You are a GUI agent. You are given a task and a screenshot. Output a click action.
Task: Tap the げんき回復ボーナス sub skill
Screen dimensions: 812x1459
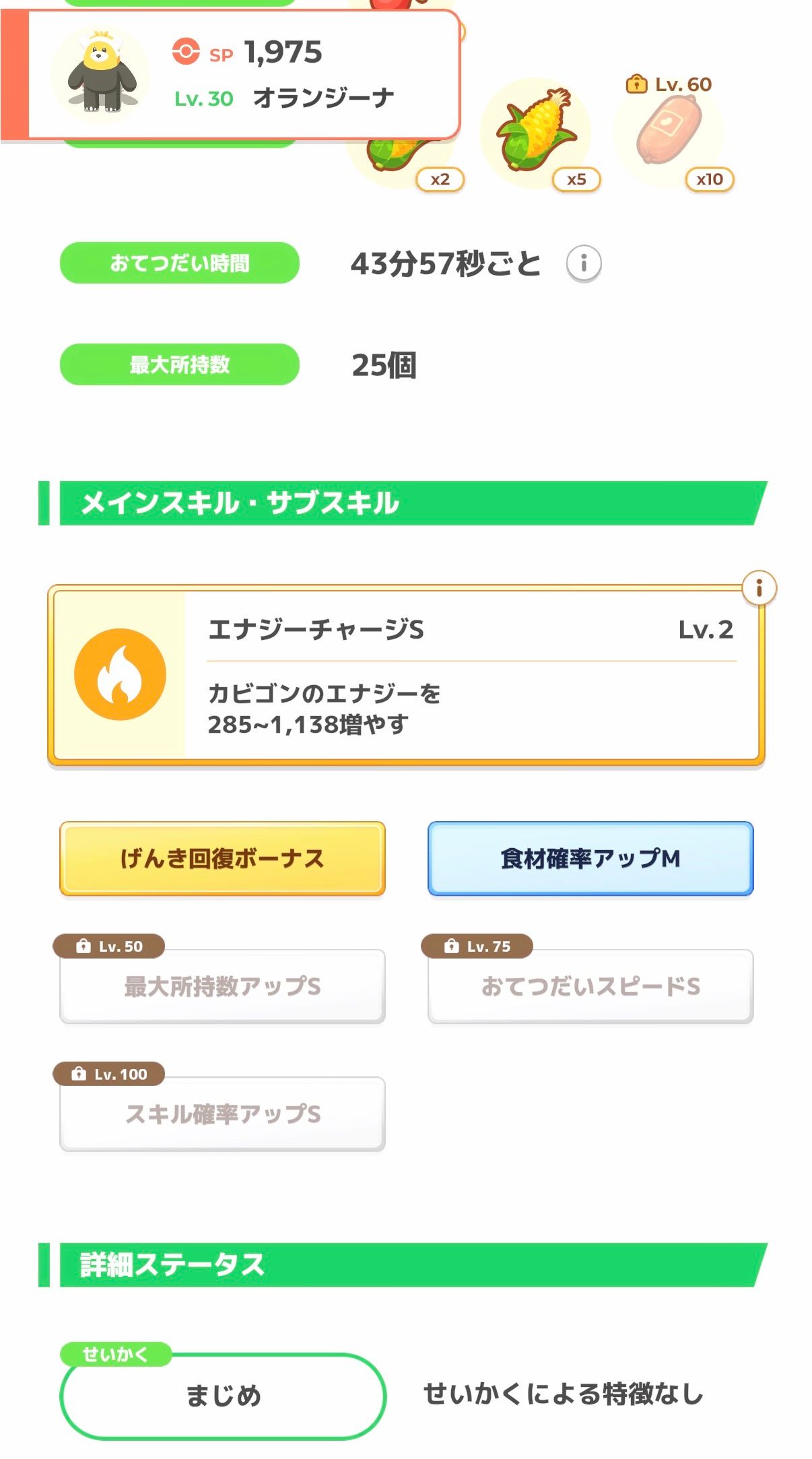coord(222,859)
